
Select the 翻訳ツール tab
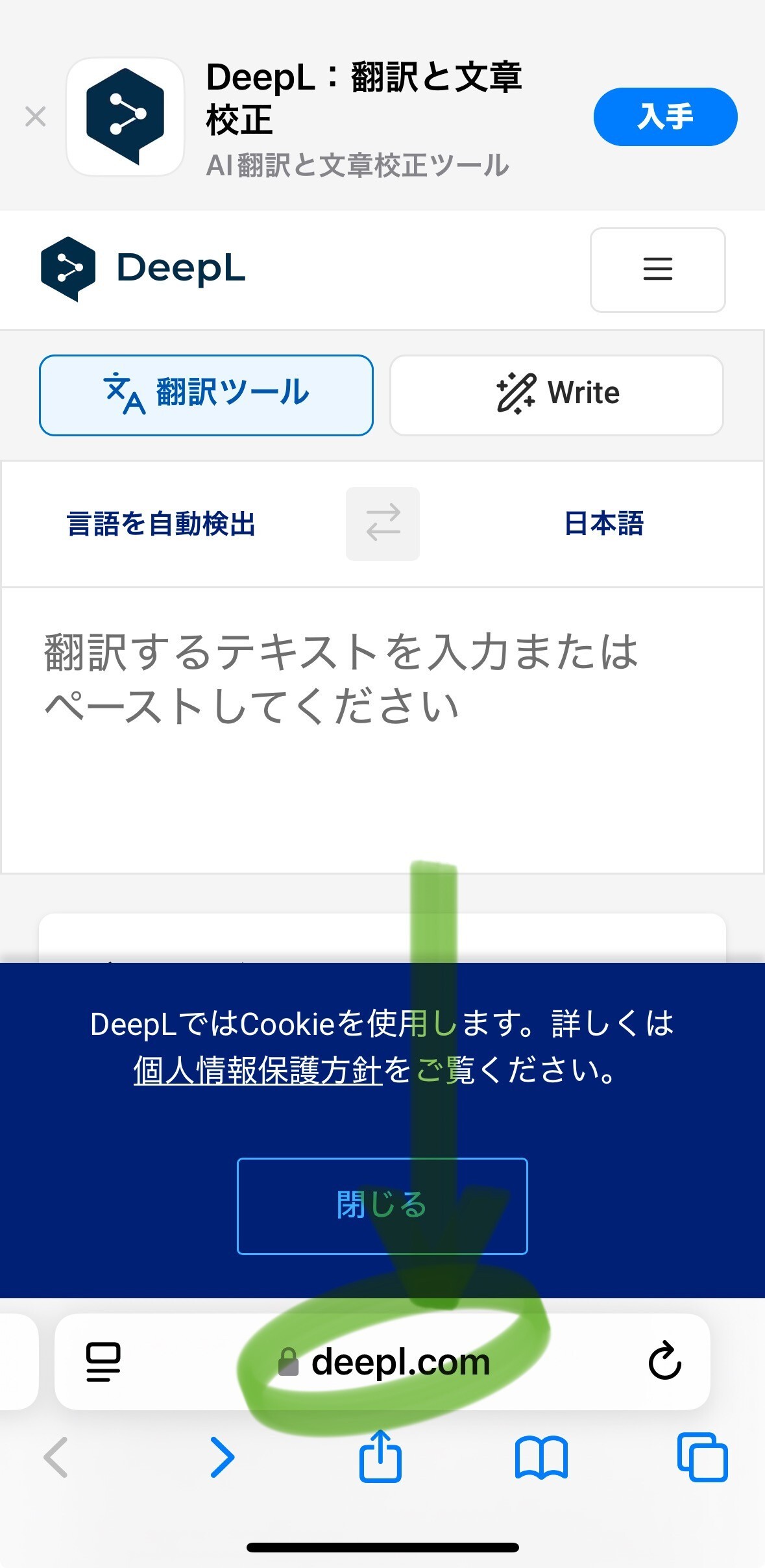pos(206,395)
